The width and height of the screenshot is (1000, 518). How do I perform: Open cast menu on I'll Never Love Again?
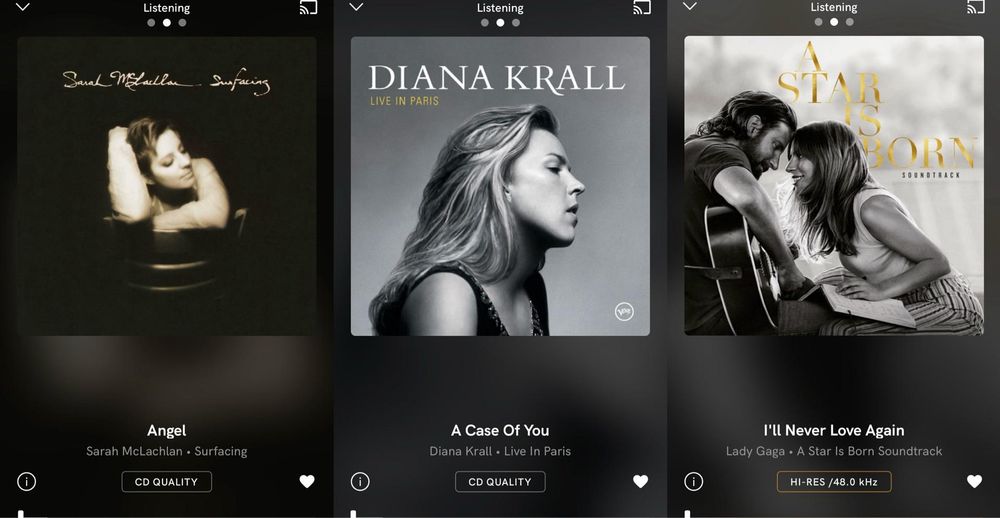(975, 7)
